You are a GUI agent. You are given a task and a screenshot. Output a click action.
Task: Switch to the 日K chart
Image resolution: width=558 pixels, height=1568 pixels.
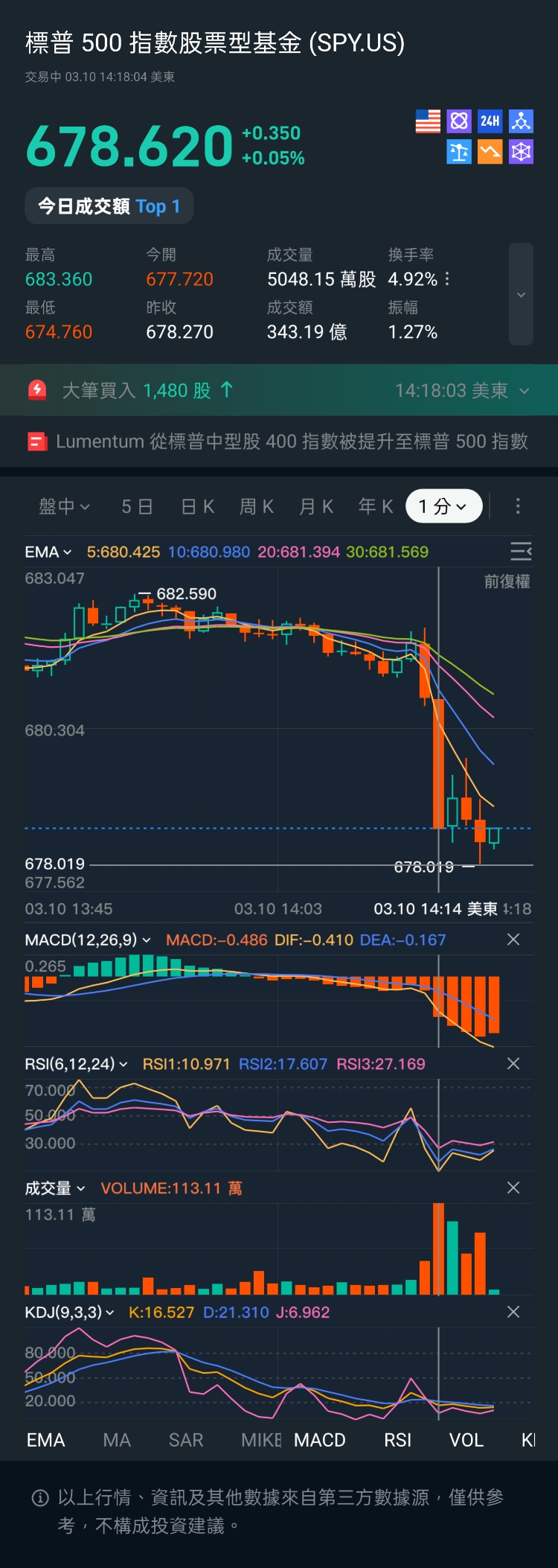click(198, 506)
